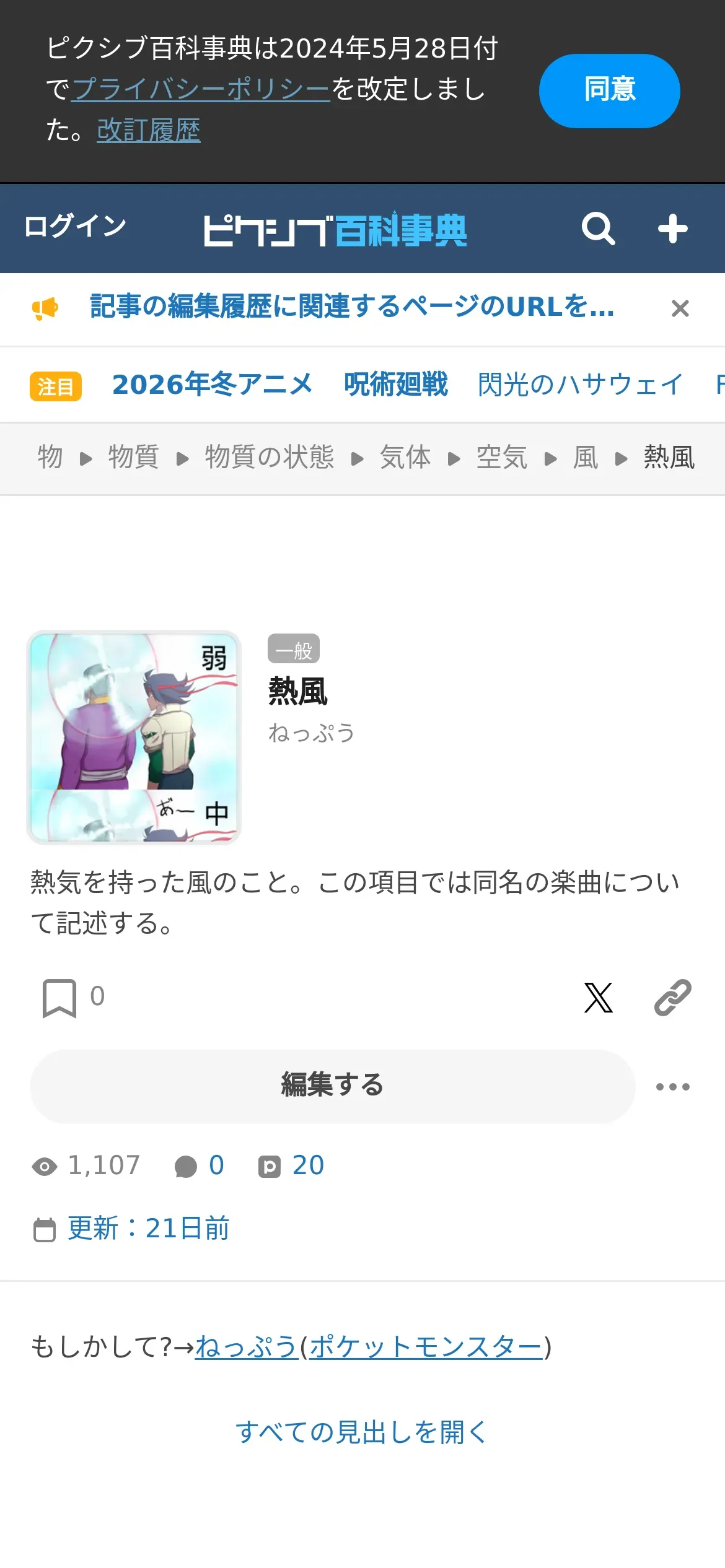
Task: Dismiss the announcement banner
Action: click(680, 308)
